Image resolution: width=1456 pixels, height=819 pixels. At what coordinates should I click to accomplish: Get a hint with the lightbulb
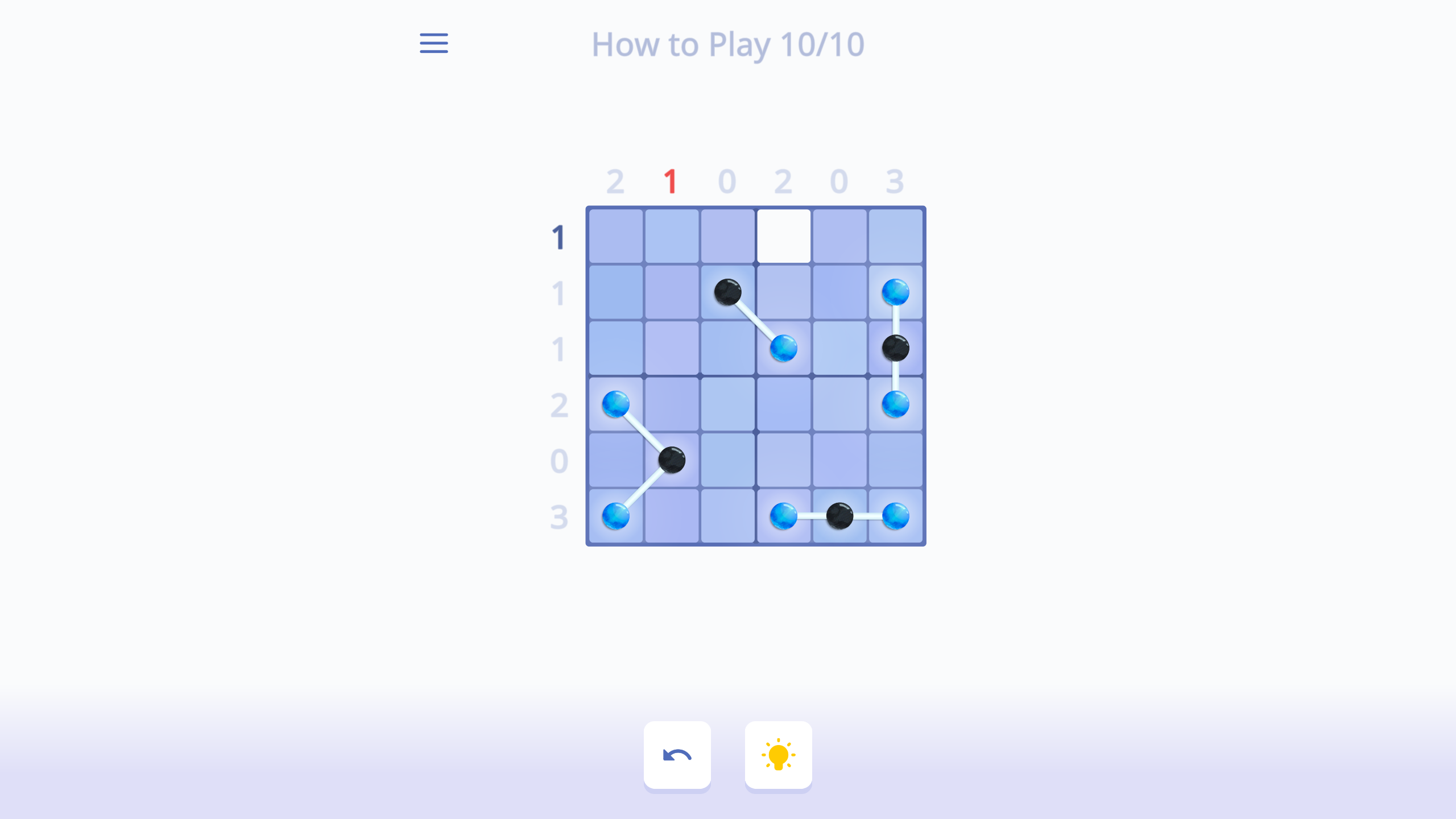(778, 755)
